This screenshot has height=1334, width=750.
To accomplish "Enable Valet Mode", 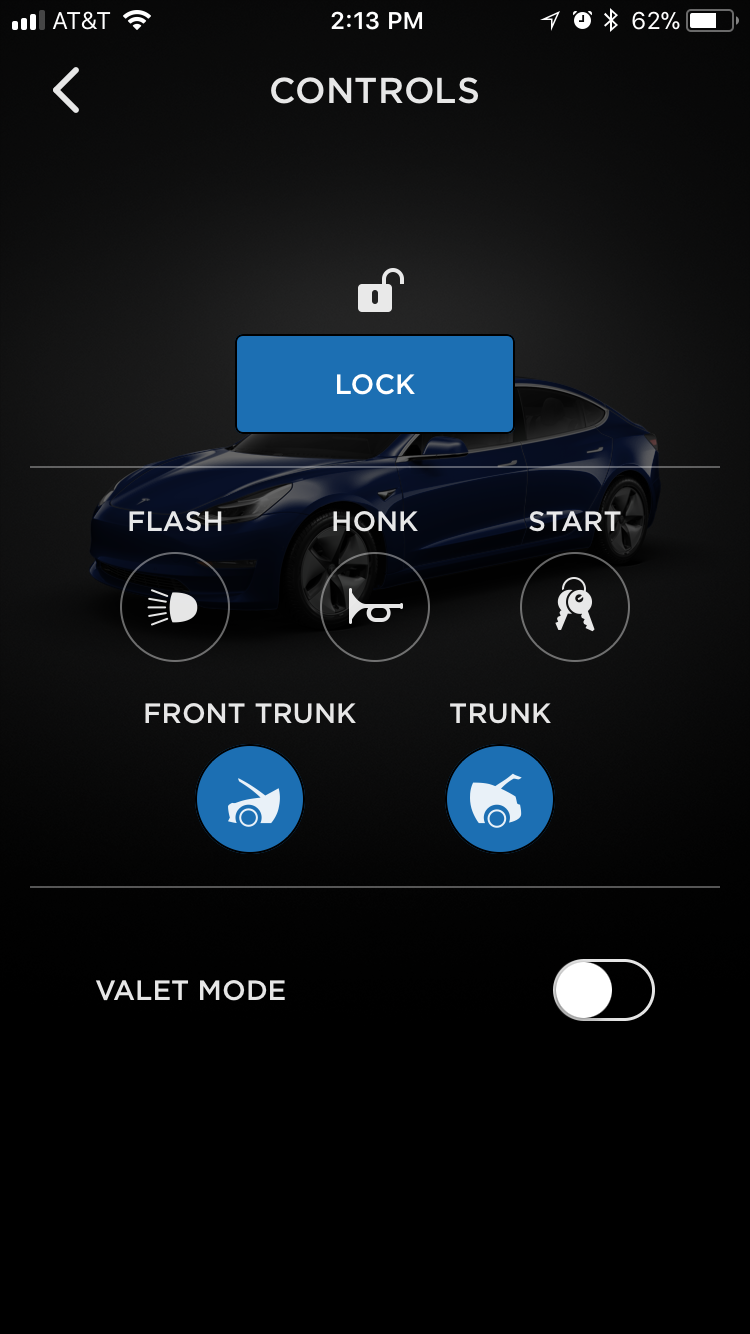I will pos(604,990).
